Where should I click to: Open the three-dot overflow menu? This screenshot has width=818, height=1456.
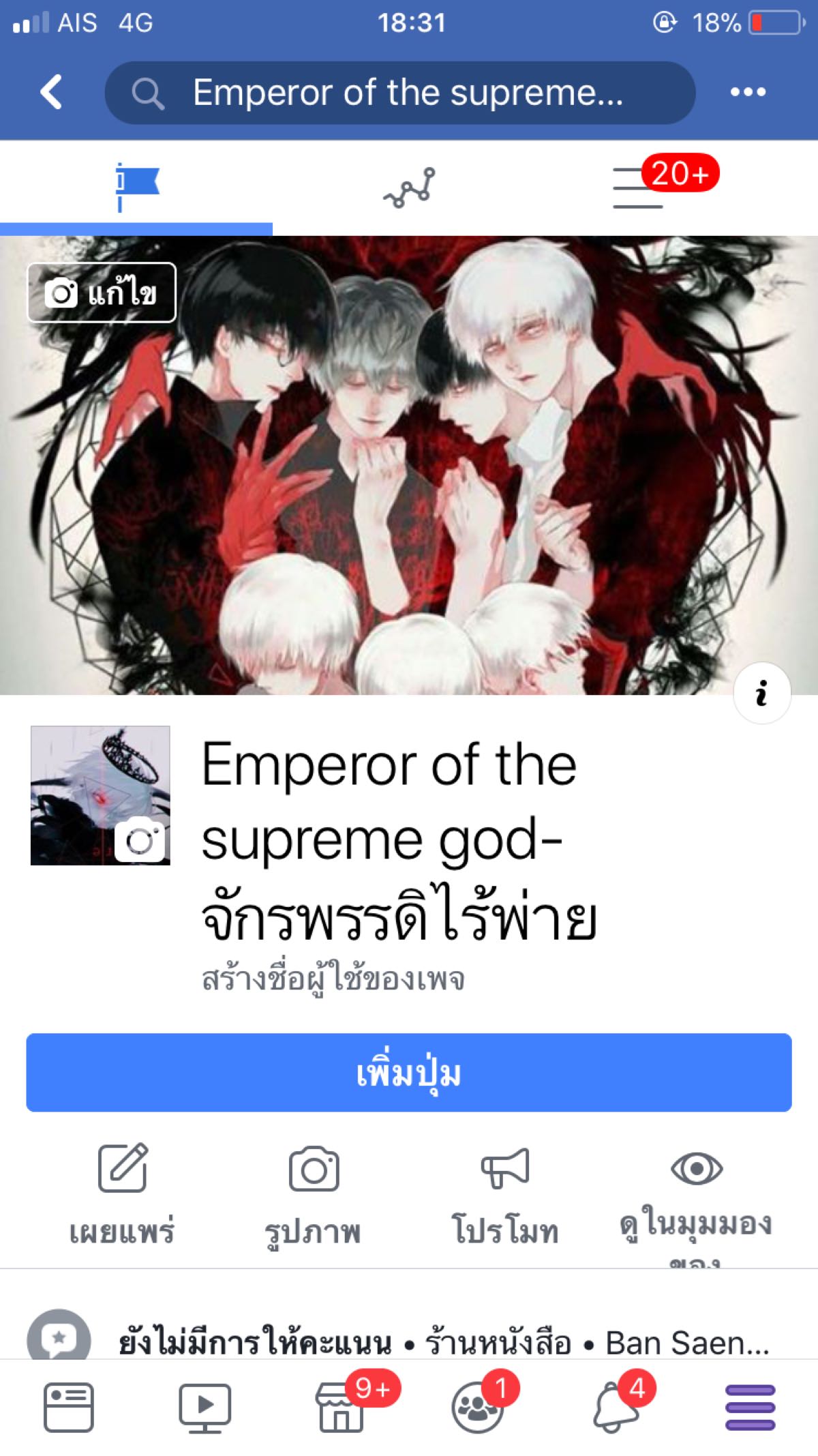pos(748,92)
